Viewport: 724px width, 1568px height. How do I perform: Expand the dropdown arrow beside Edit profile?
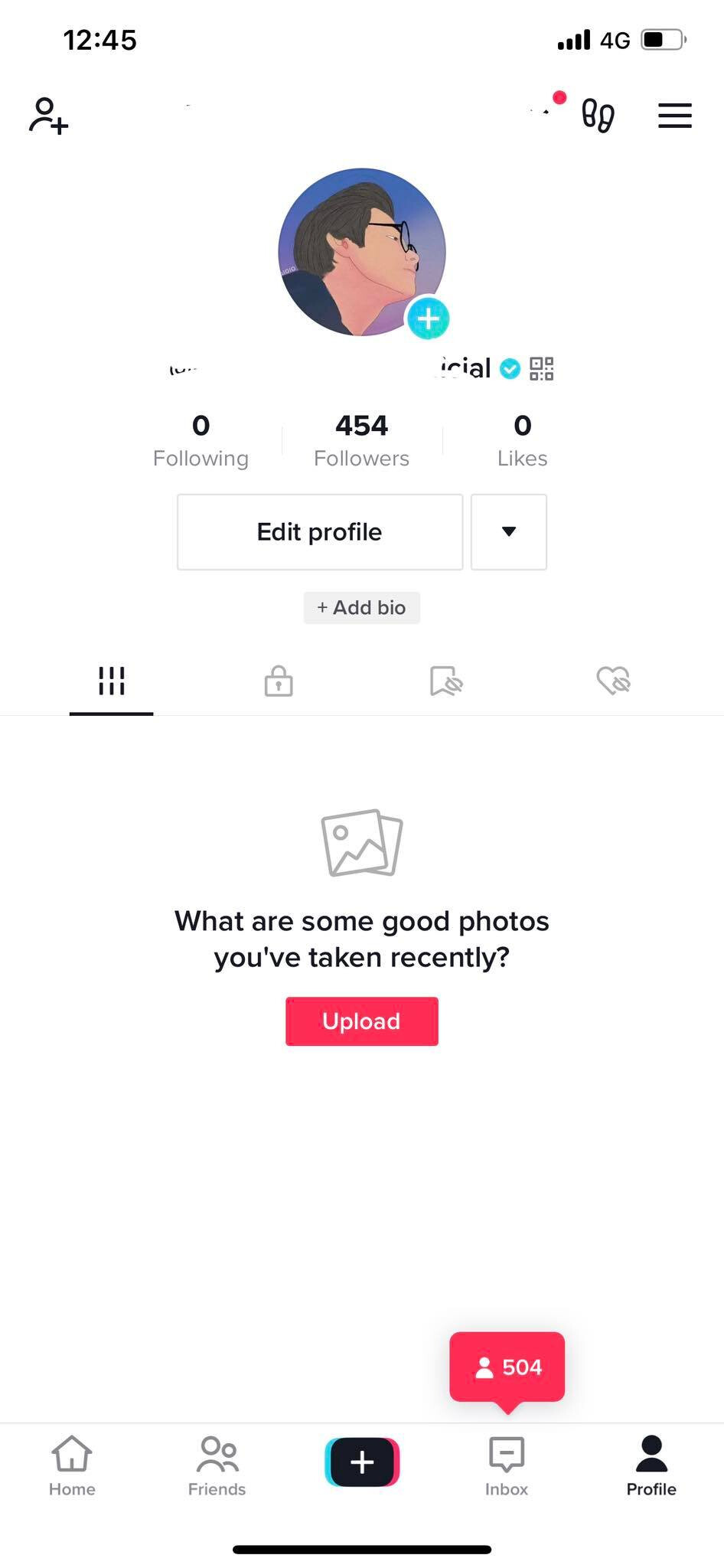pos(509,532)
